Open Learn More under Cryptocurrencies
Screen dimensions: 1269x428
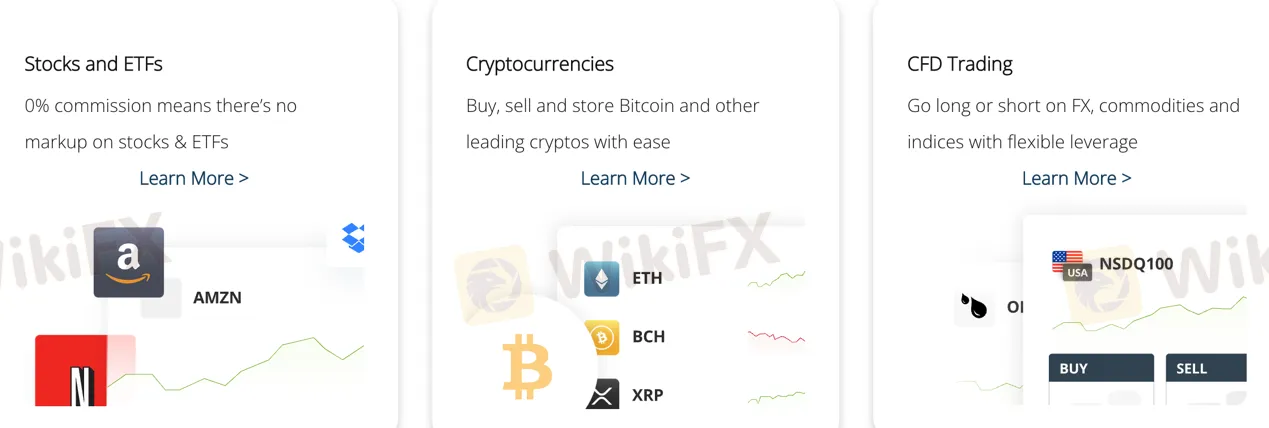[635, 178]
